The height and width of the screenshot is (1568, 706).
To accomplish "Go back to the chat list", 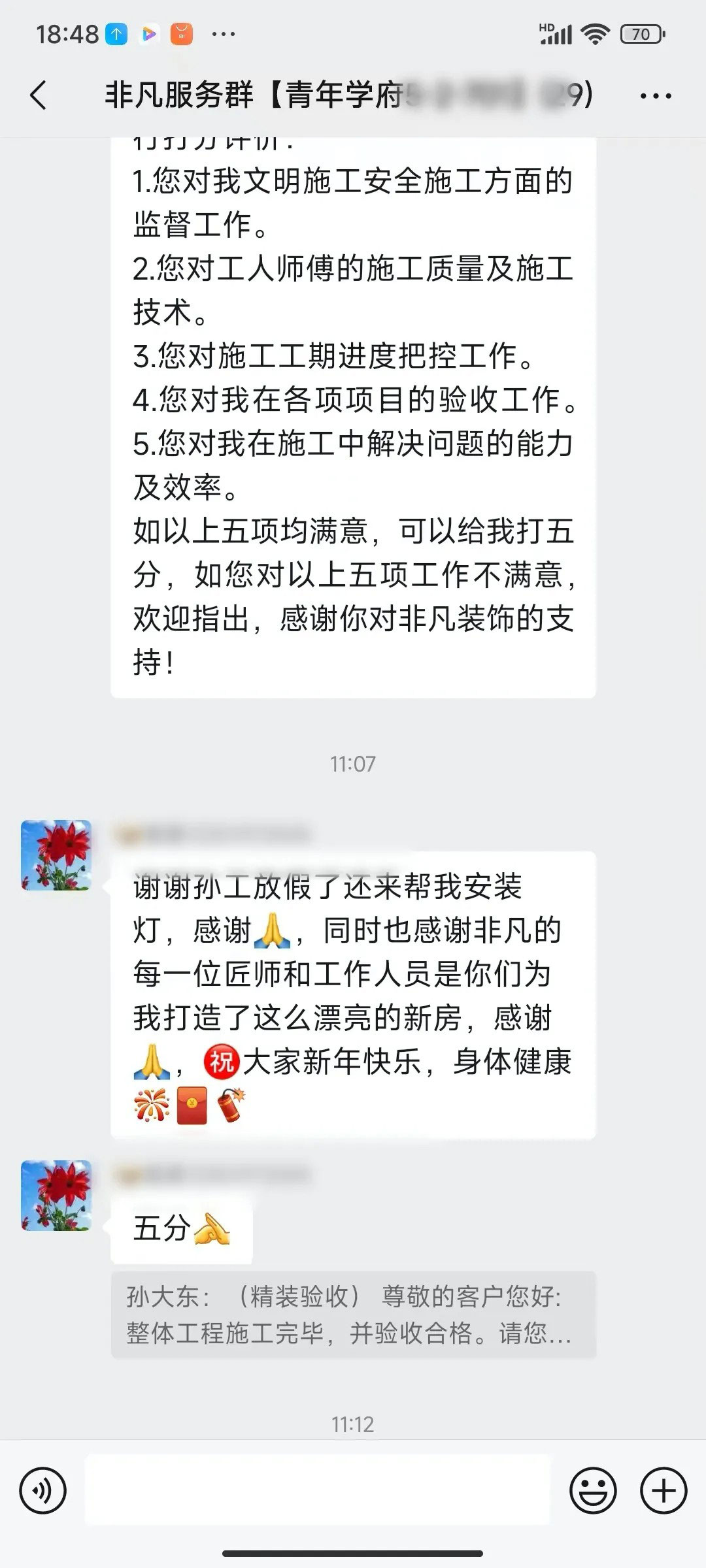I will (x=39, y=95).
